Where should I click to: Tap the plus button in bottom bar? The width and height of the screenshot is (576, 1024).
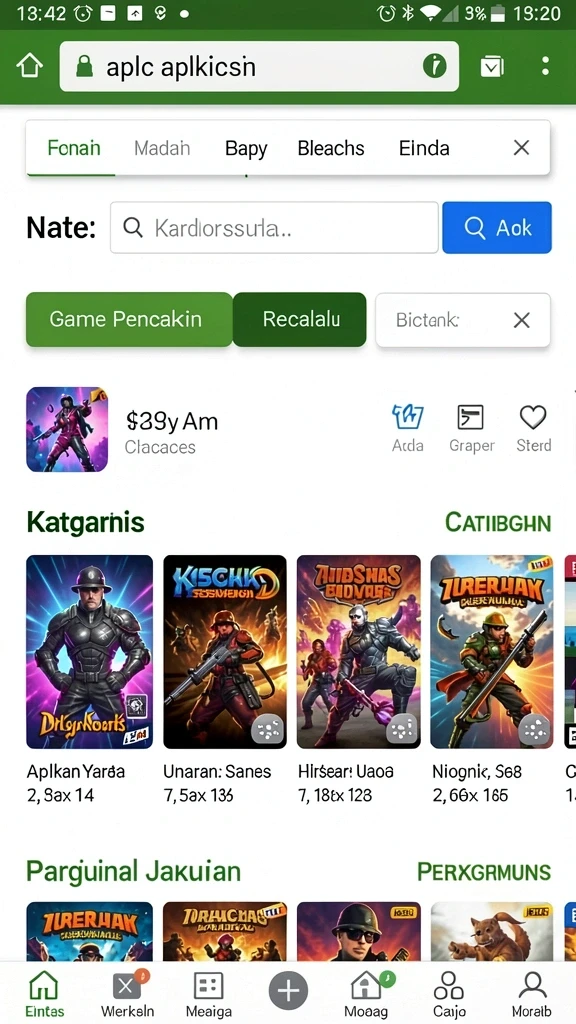pos(289,991)
